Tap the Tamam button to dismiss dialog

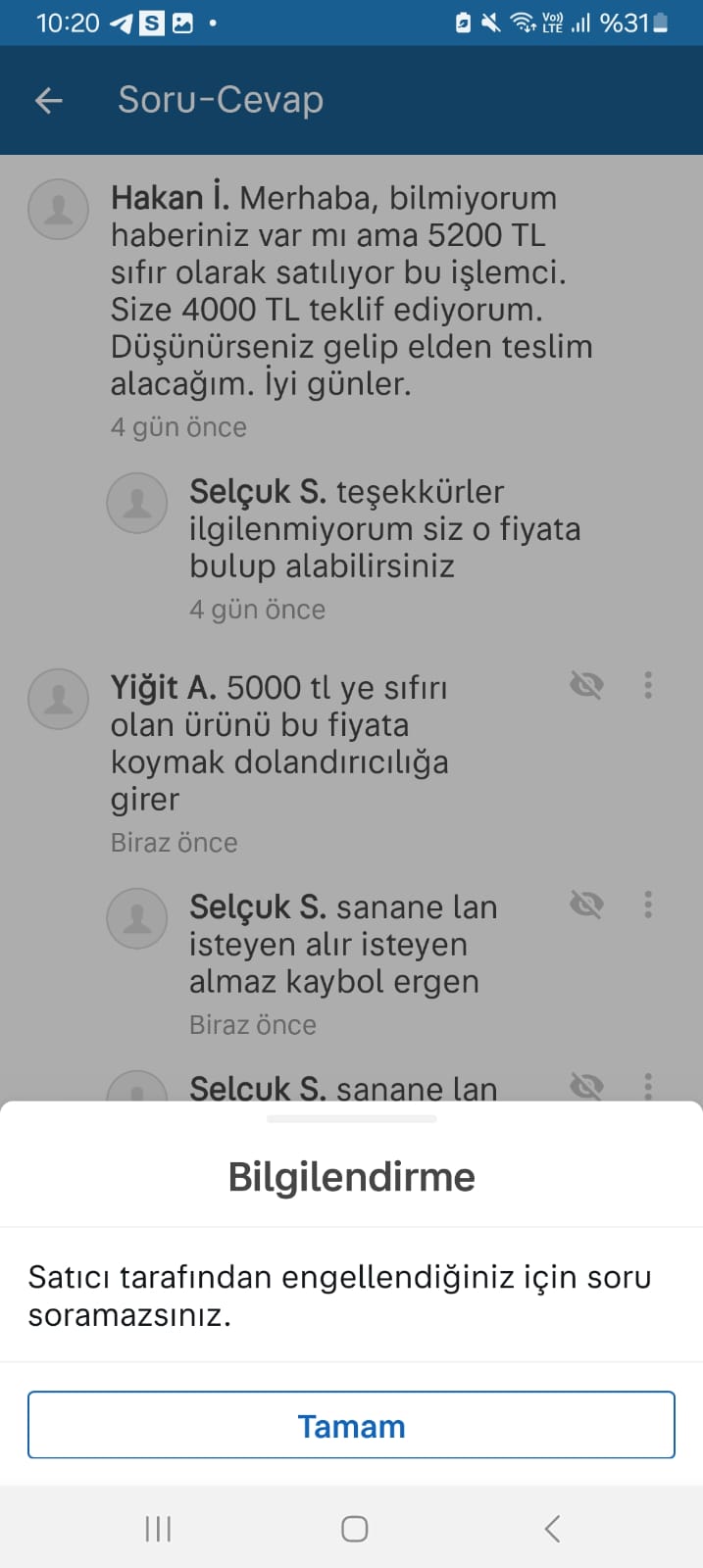pos(351,1425)
